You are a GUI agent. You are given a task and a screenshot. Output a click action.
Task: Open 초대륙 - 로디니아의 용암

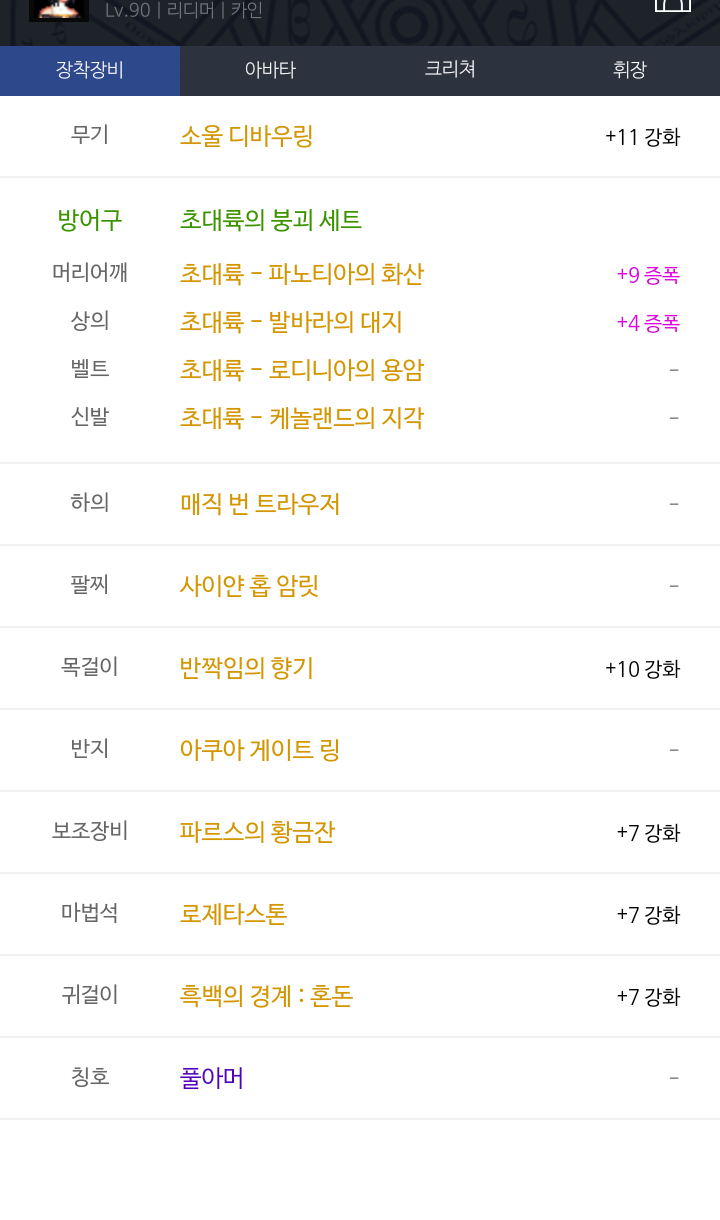click(x=301, y=369)
